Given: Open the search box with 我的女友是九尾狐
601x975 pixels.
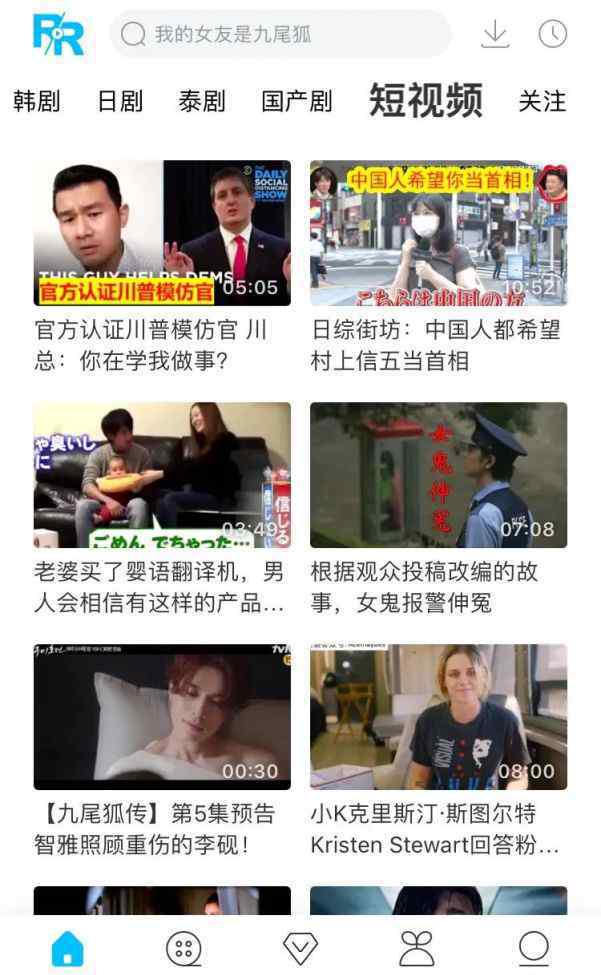Looking at the screenshot, I should click(280, 34).
